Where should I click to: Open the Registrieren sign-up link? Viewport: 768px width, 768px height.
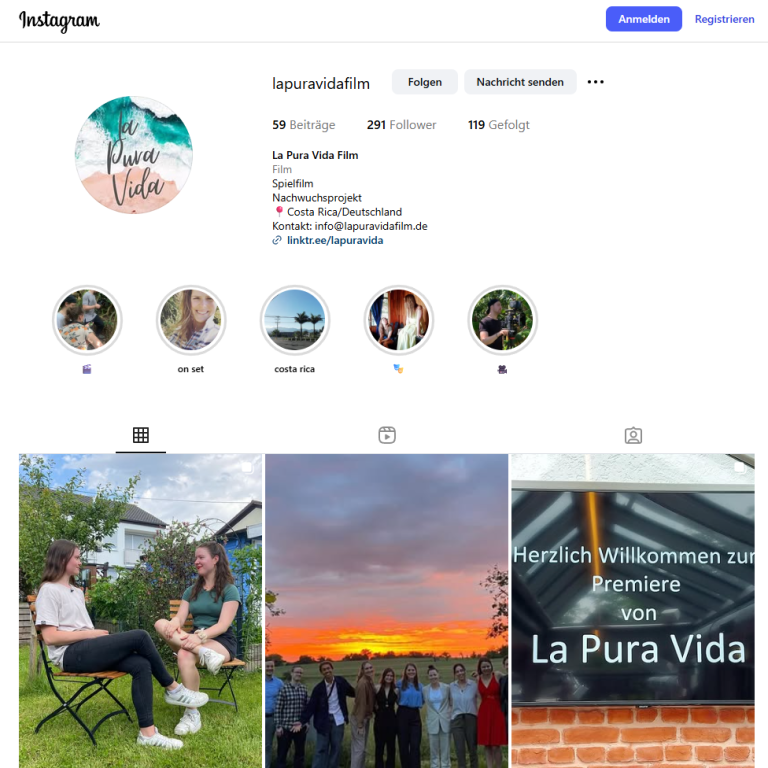[724, 19]
